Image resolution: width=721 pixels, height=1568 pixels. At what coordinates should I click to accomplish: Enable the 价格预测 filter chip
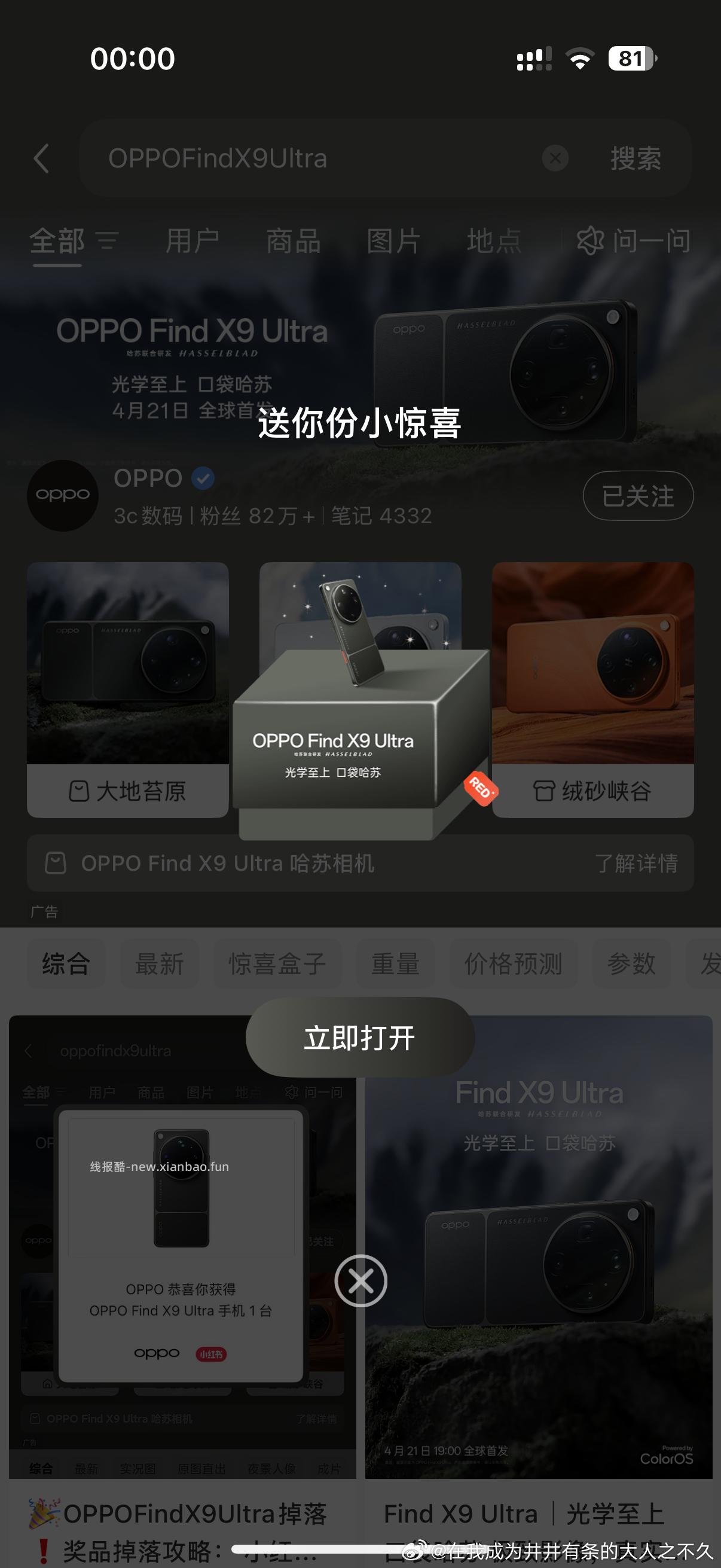(x=515, y=962)
